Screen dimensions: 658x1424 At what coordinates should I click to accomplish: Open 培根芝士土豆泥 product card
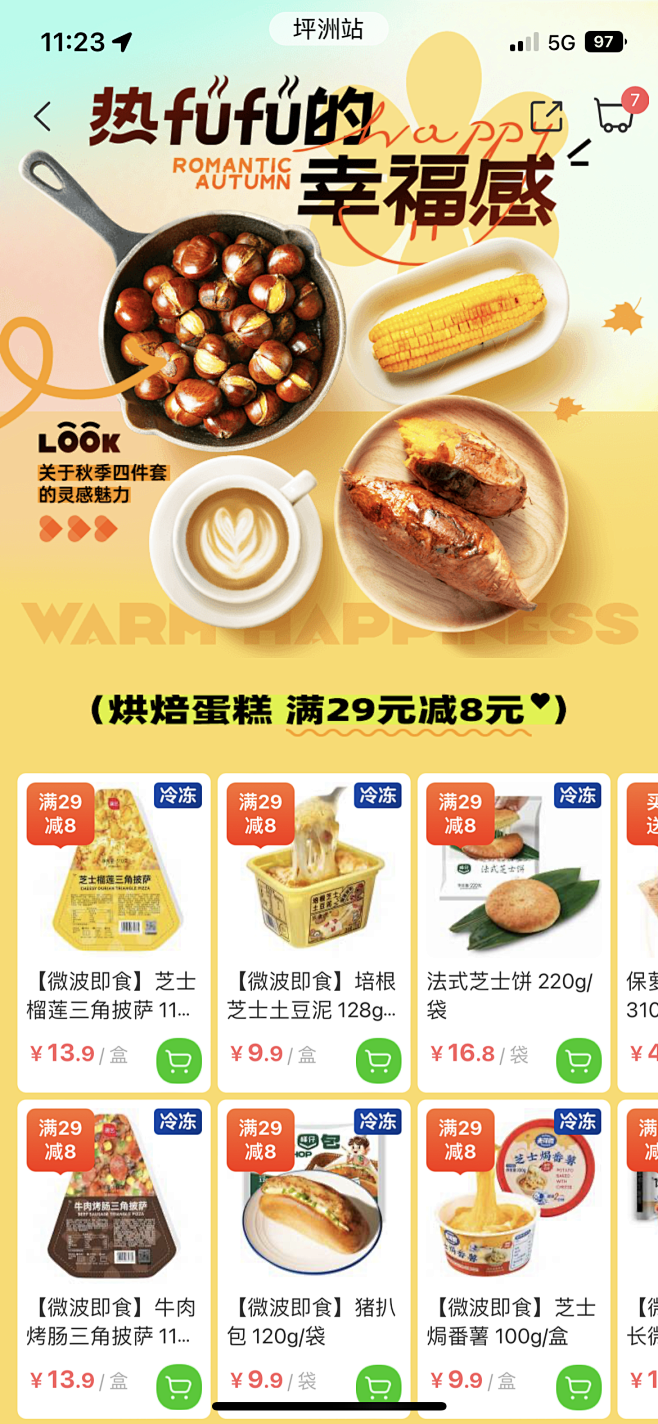(314, 932)
